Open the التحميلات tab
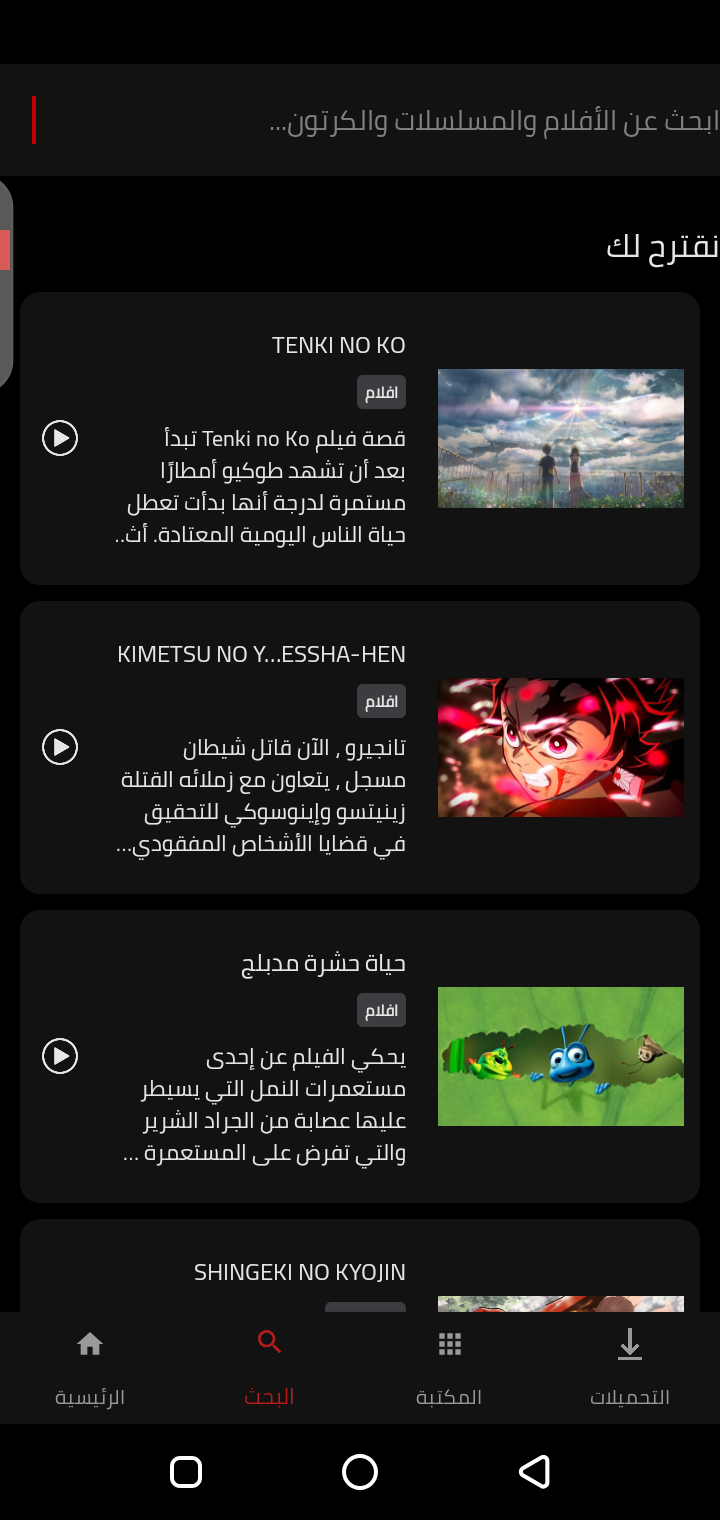 [629, 1367]
